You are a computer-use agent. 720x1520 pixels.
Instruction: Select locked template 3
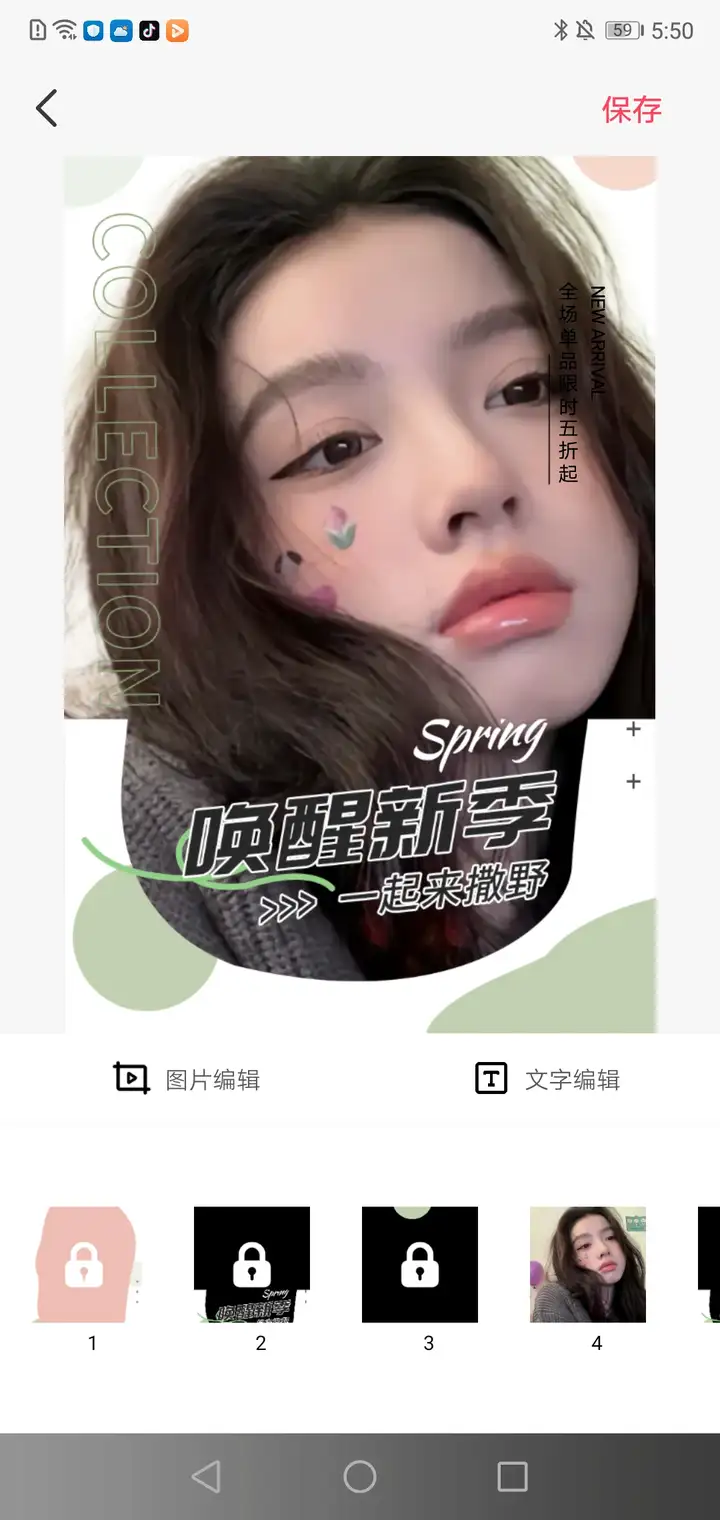pos(420,1265)
